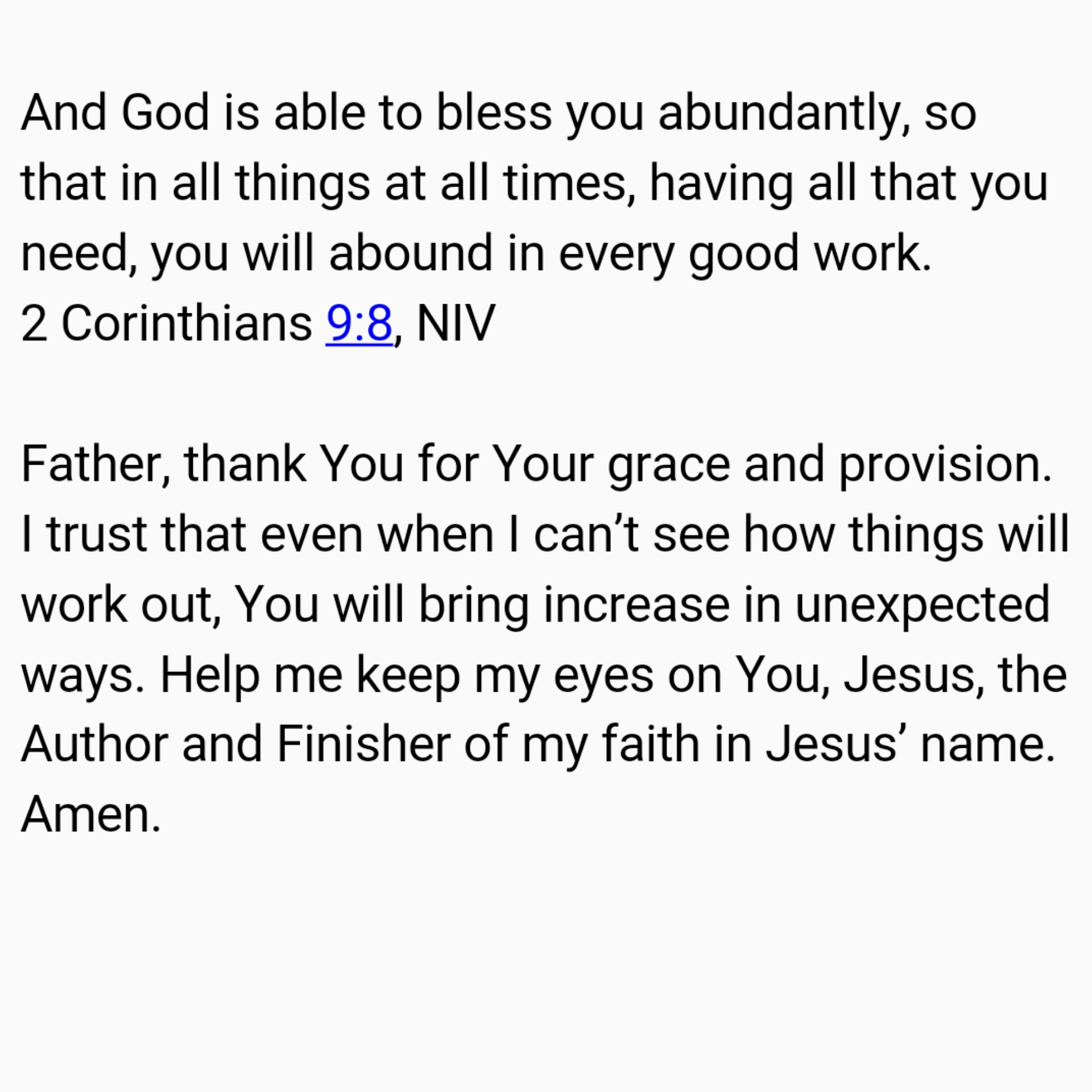Open the underlined 9:8 verse link
Screen dimensions: 1092x1092
359,324
